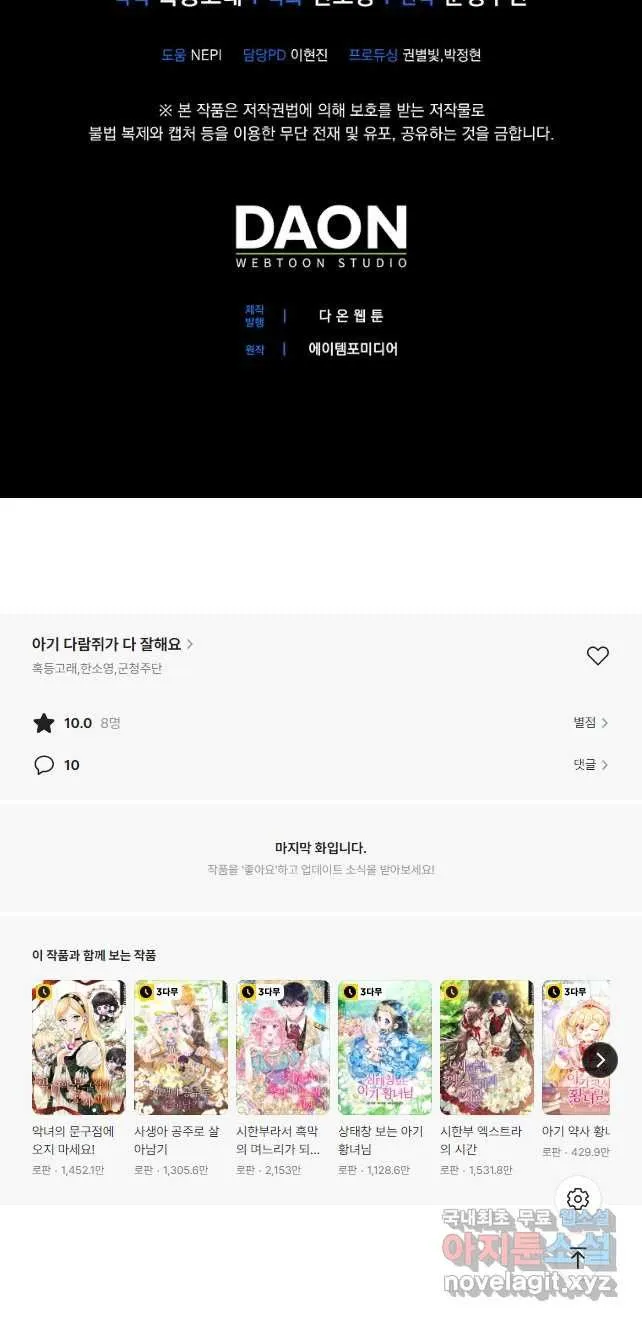This screenshot has width=642, height=1321.
Task: Like this webtoon with the heart icon
Action: [x=597, y=656]
